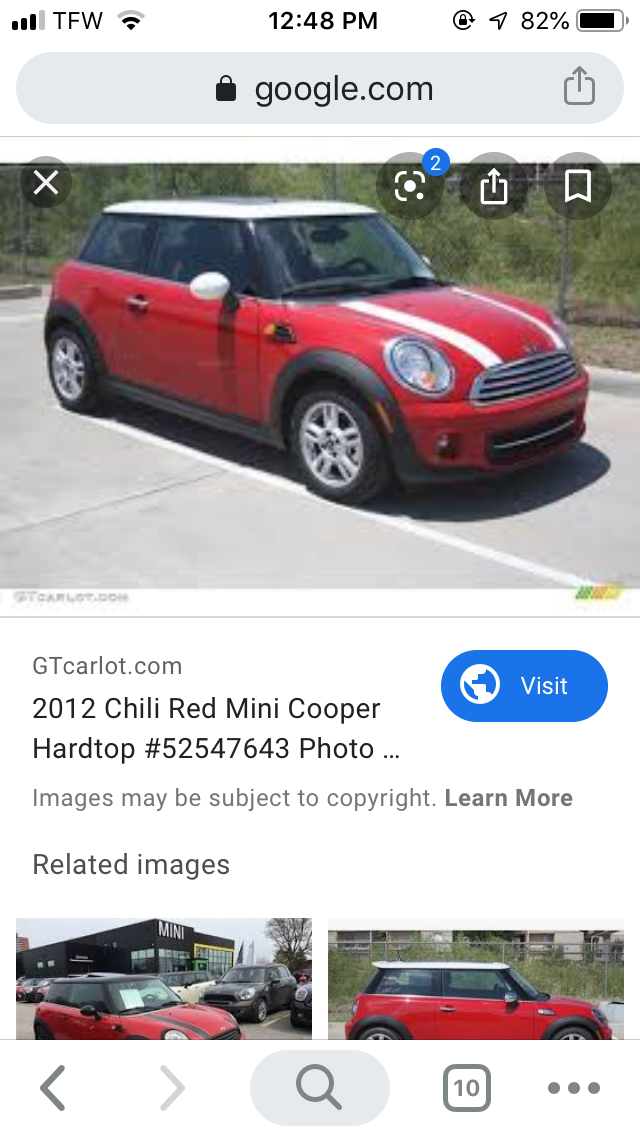Go back to the previous page
This screenshot has width=640, height=1136.
pos(52,1087)
